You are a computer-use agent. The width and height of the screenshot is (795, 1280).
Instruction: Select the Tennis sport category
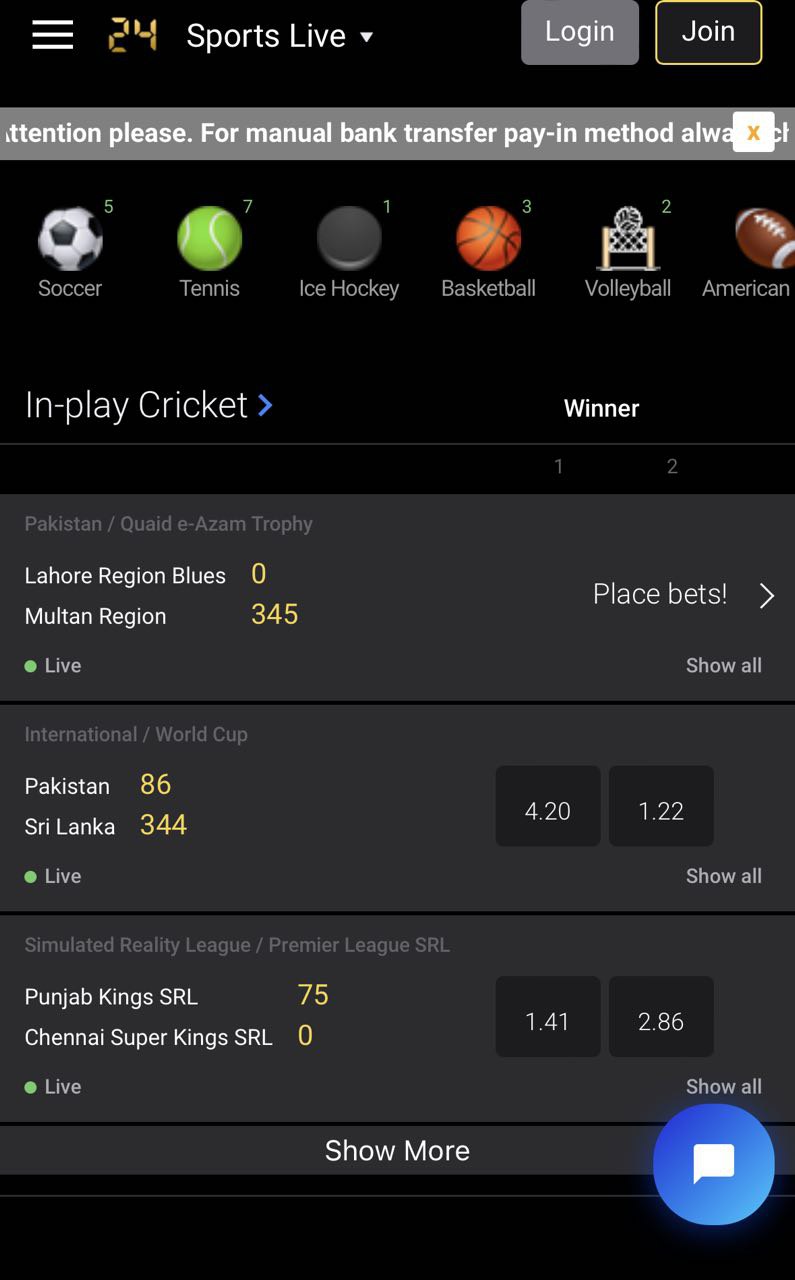(x=209, y=252)
